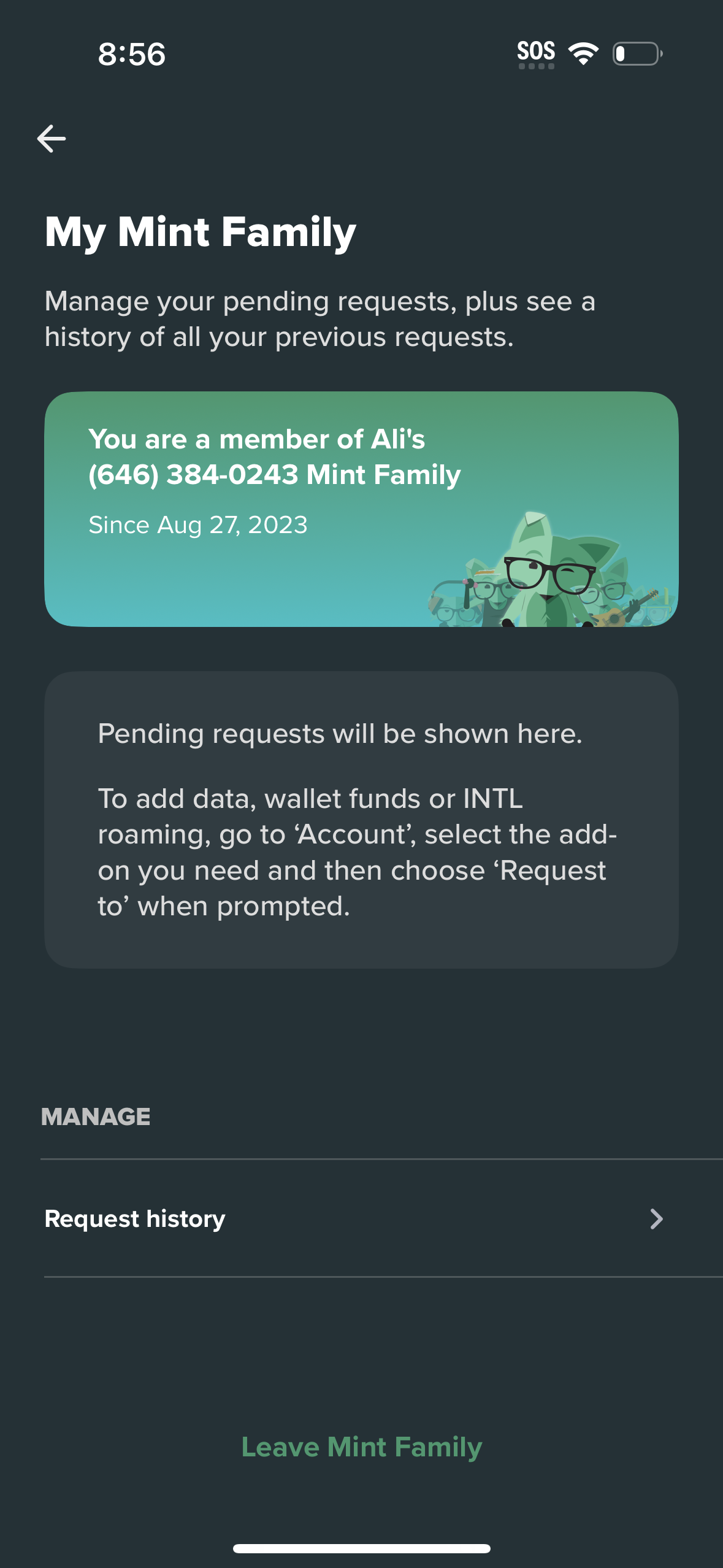Open Request history
723x1568 pixels.
(x=136, y=1219)
